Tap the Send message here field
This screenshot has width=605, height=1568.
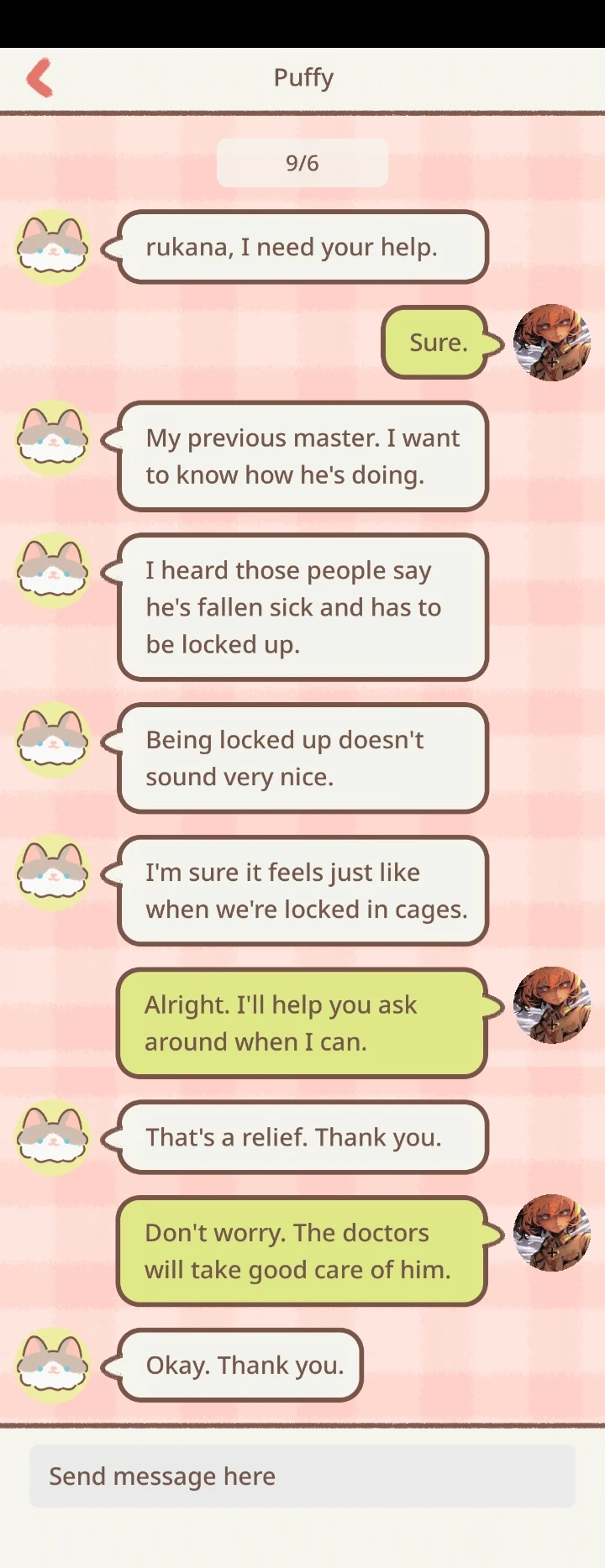point(302,1476)
